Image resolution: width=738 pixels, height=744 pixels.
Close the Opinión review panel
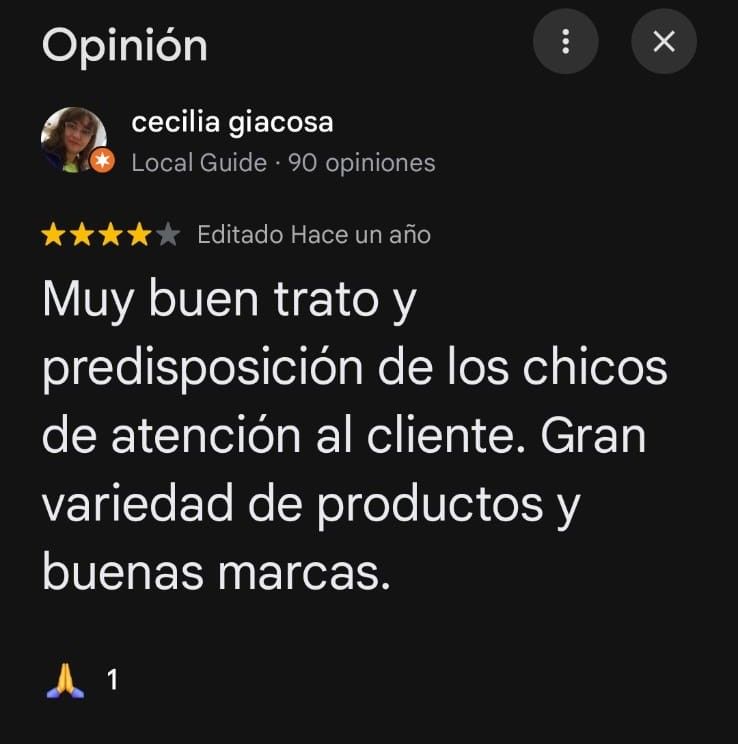tap(664, 42)
